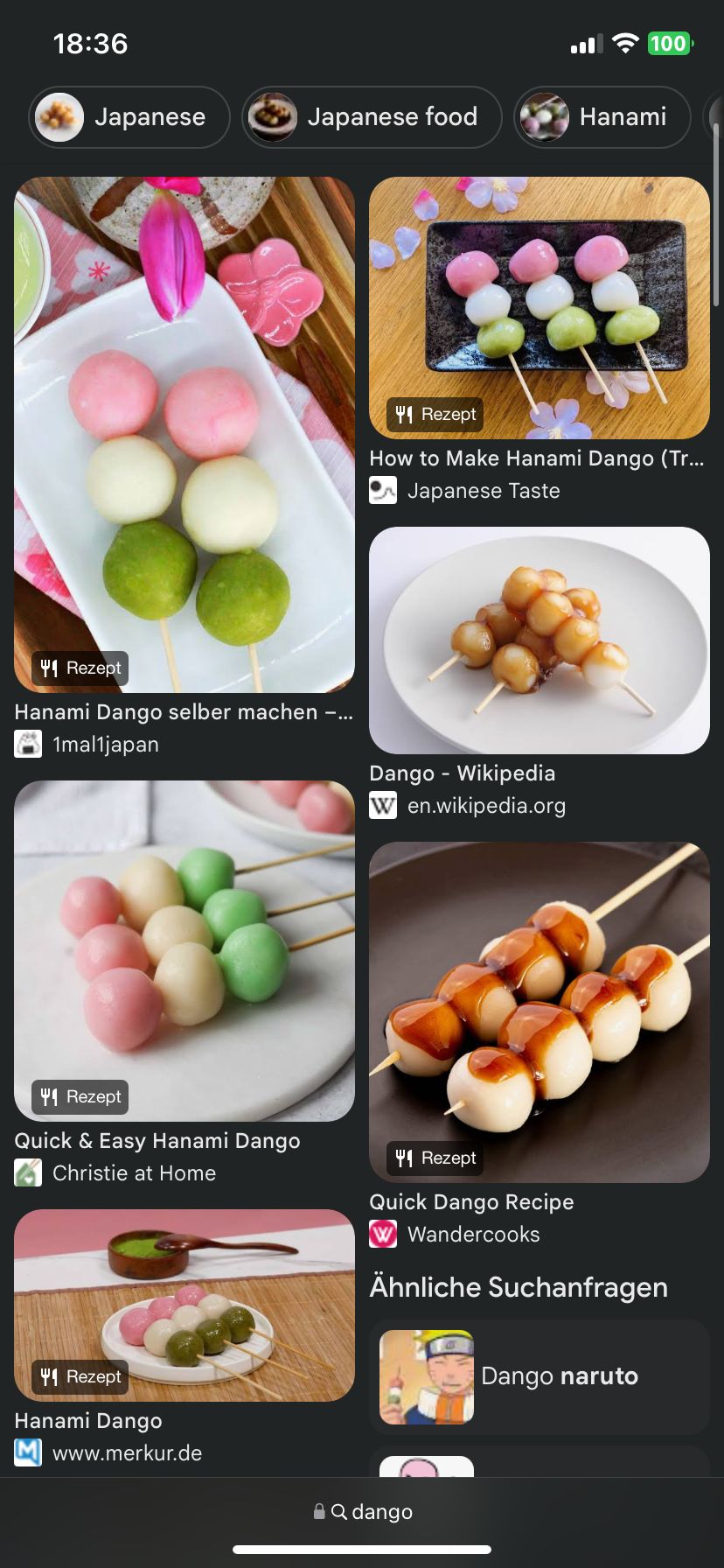Open the Dango Wikipedia image result
Screen dimensions: 724x1568
[539, 640]
